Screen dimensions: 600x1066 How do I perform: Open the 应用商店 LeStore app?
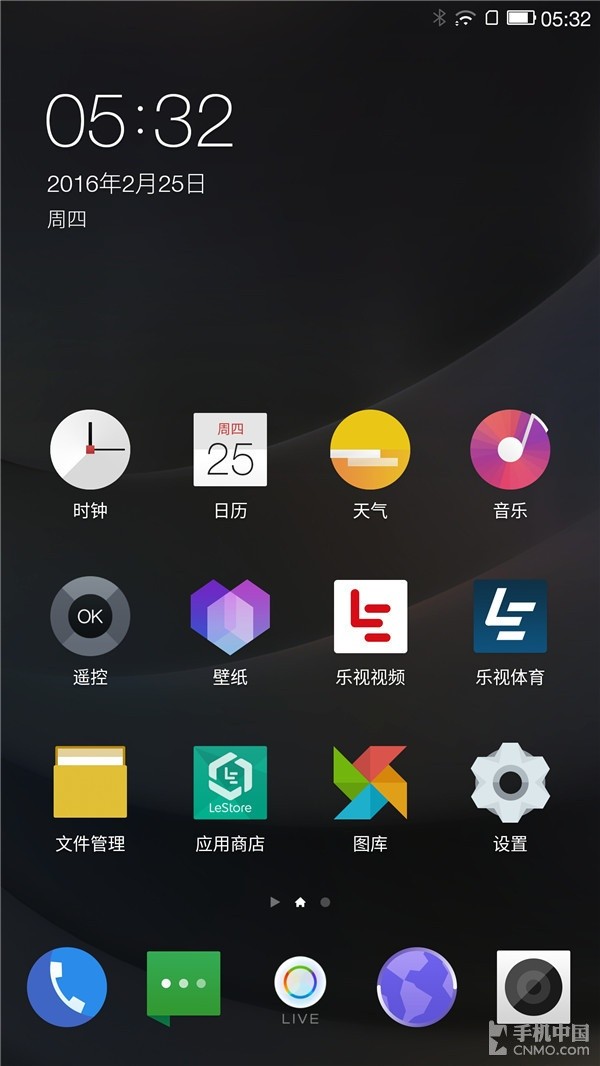(x=230, y=783)
